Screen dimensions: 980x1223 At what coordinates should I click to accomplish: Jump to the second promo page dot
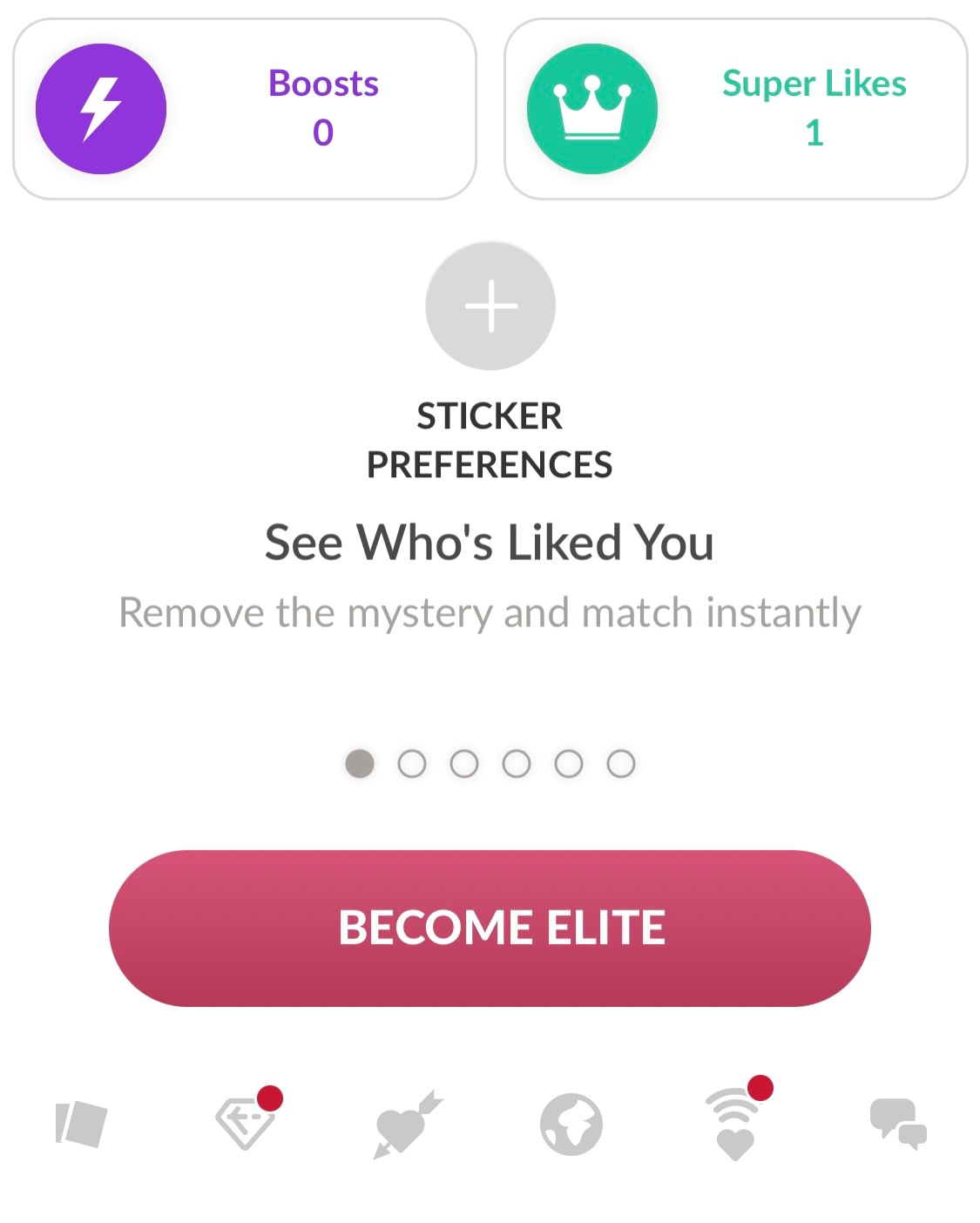tap(412, 764)
